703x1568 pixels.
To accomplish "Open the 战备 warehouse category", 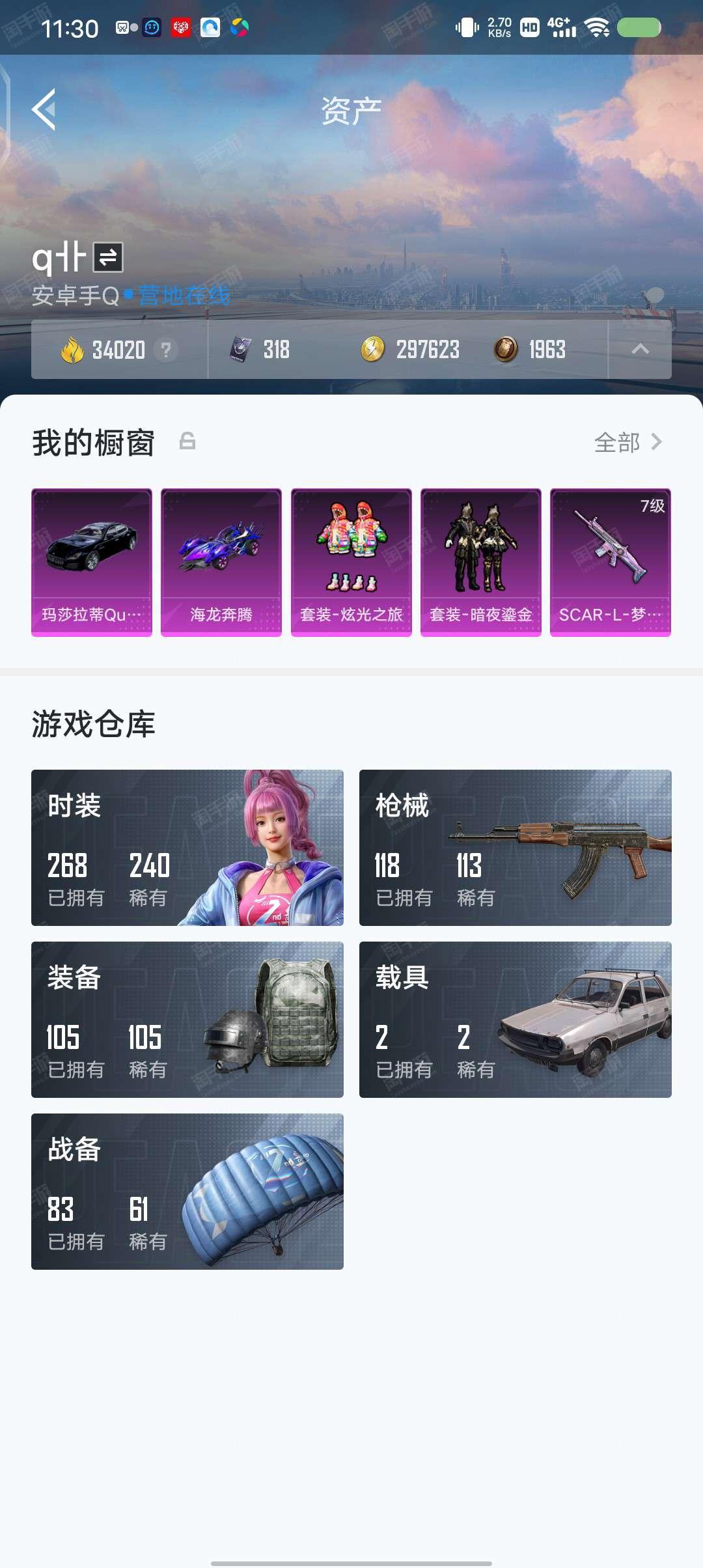I will (x=187, y=1192).
